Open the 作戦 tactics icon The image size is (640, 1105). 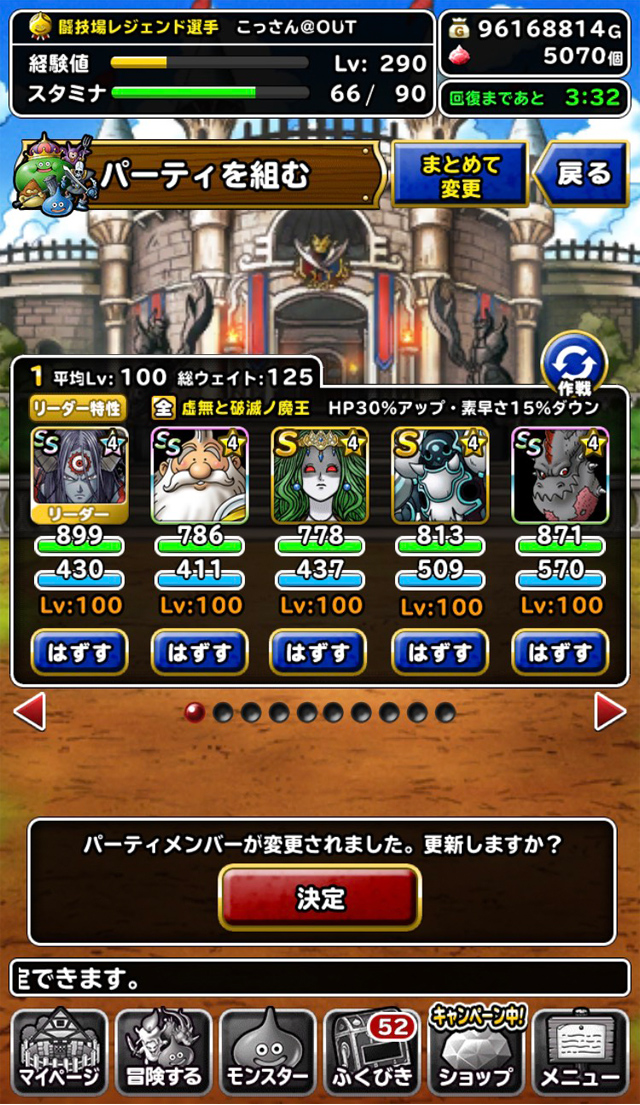574,366
